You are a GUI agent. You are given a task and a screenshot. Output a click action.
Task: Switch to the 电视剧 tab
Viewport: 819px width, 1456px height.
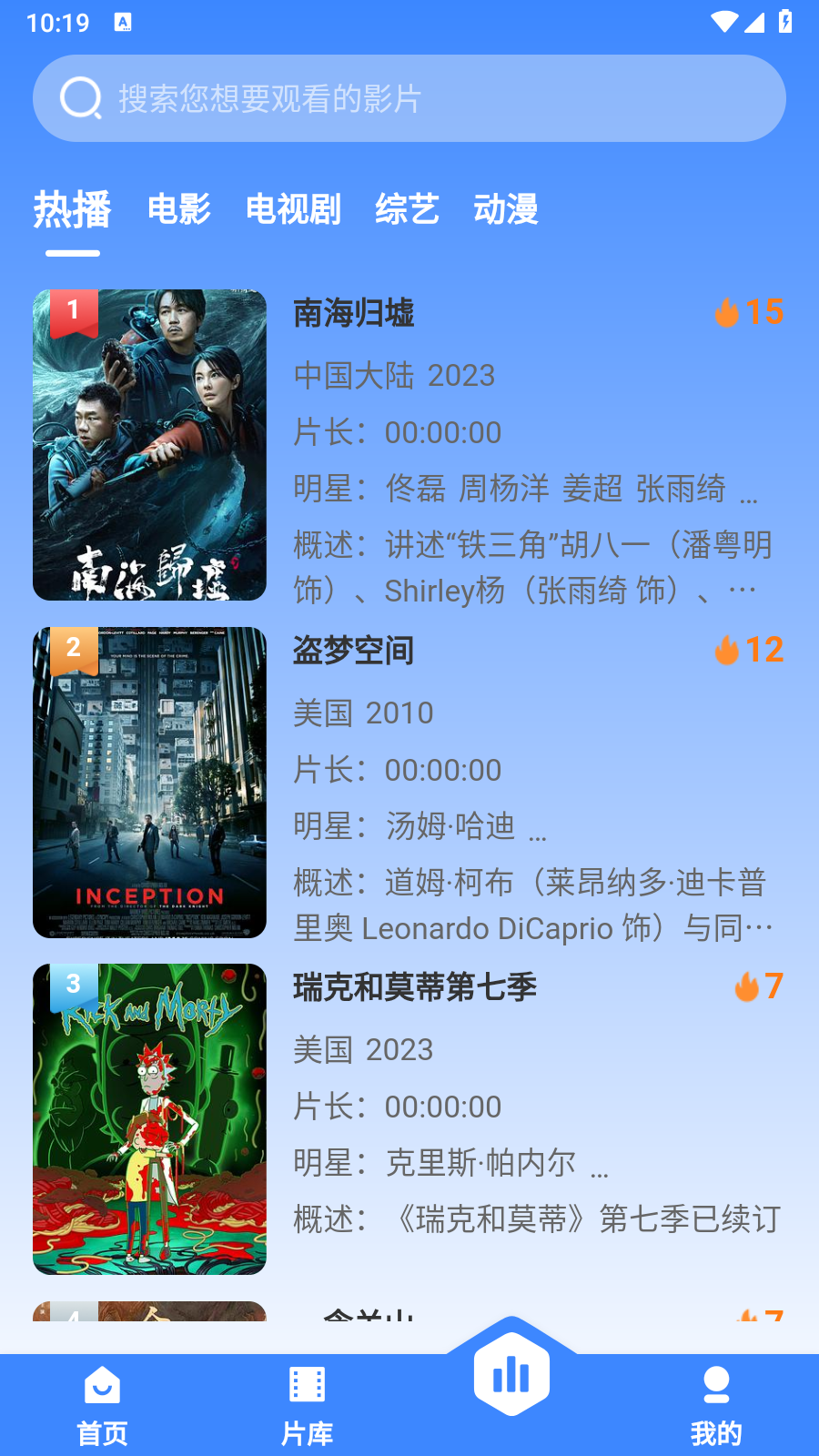click(x=293, y=209)
